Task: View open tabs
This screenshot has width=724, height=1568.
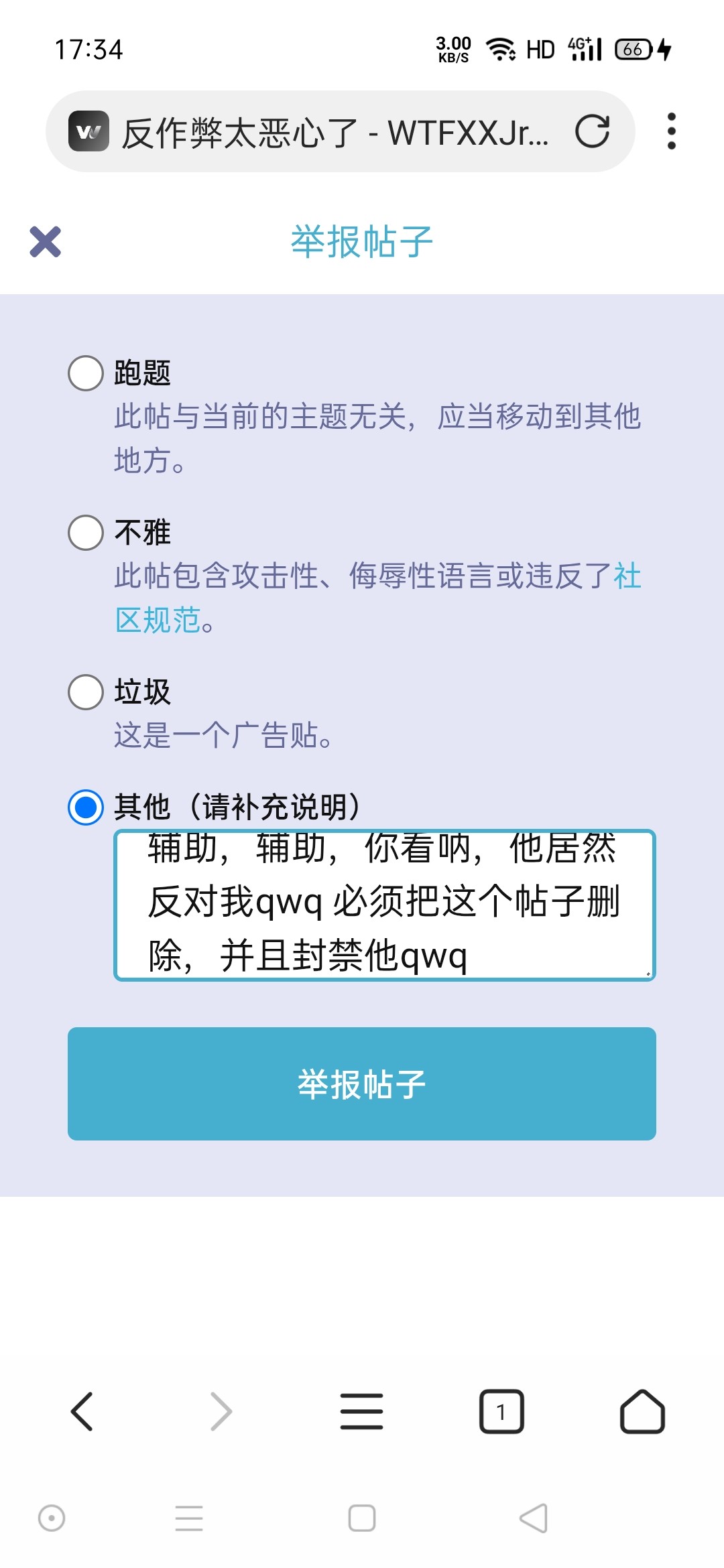Action: (x=501, y=1411)
